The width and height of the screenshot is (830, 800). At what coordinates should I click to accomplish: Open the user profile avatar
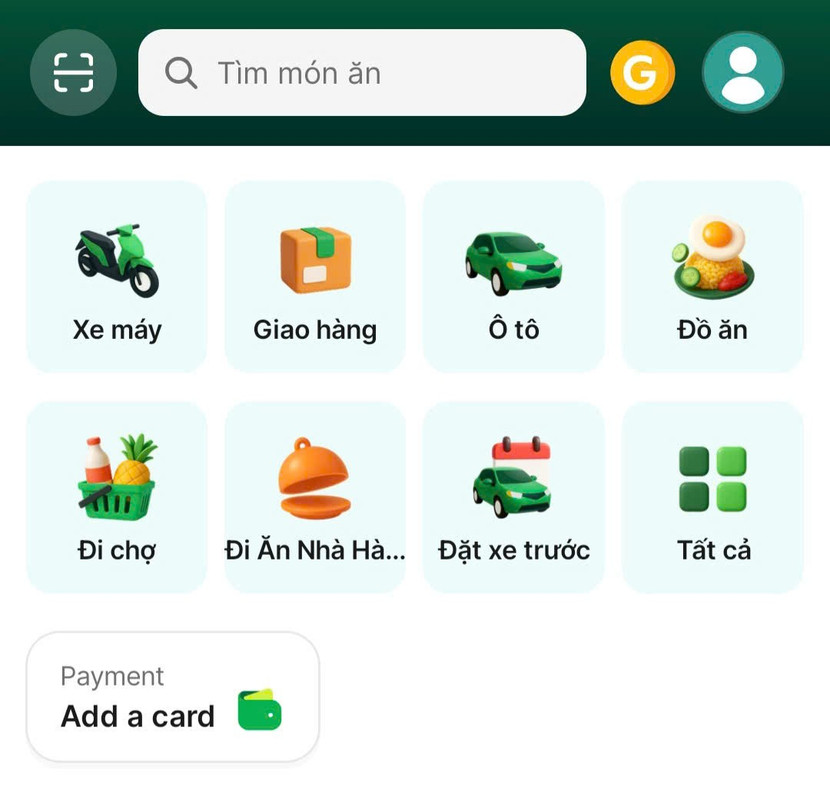[x=743, y=72]
